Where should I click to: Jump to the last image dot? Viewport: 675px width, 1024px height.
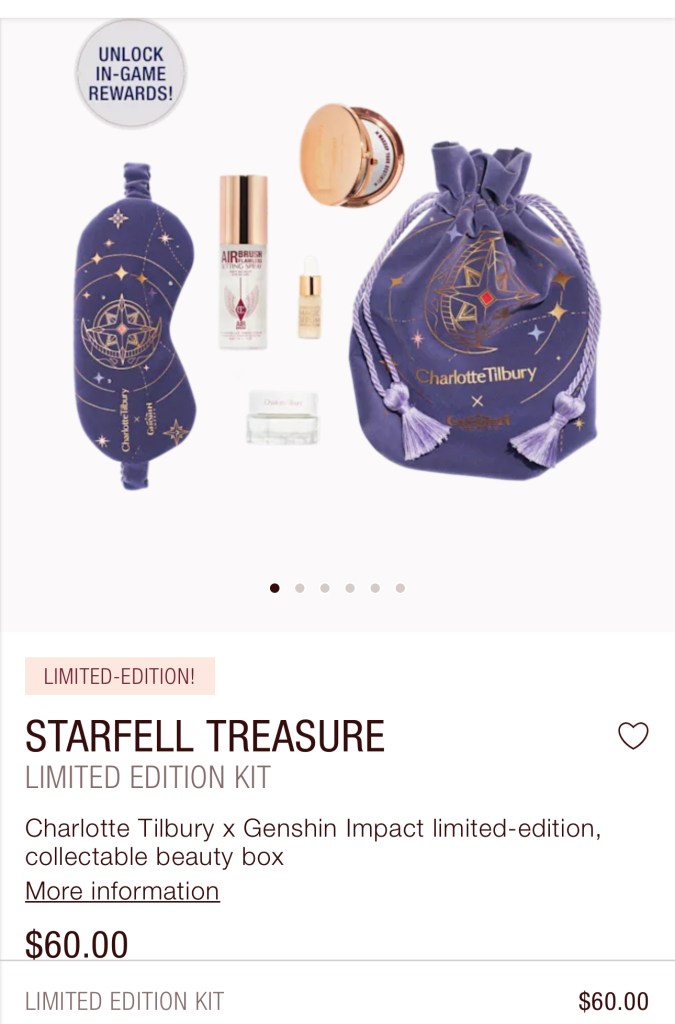coord(400,588)
